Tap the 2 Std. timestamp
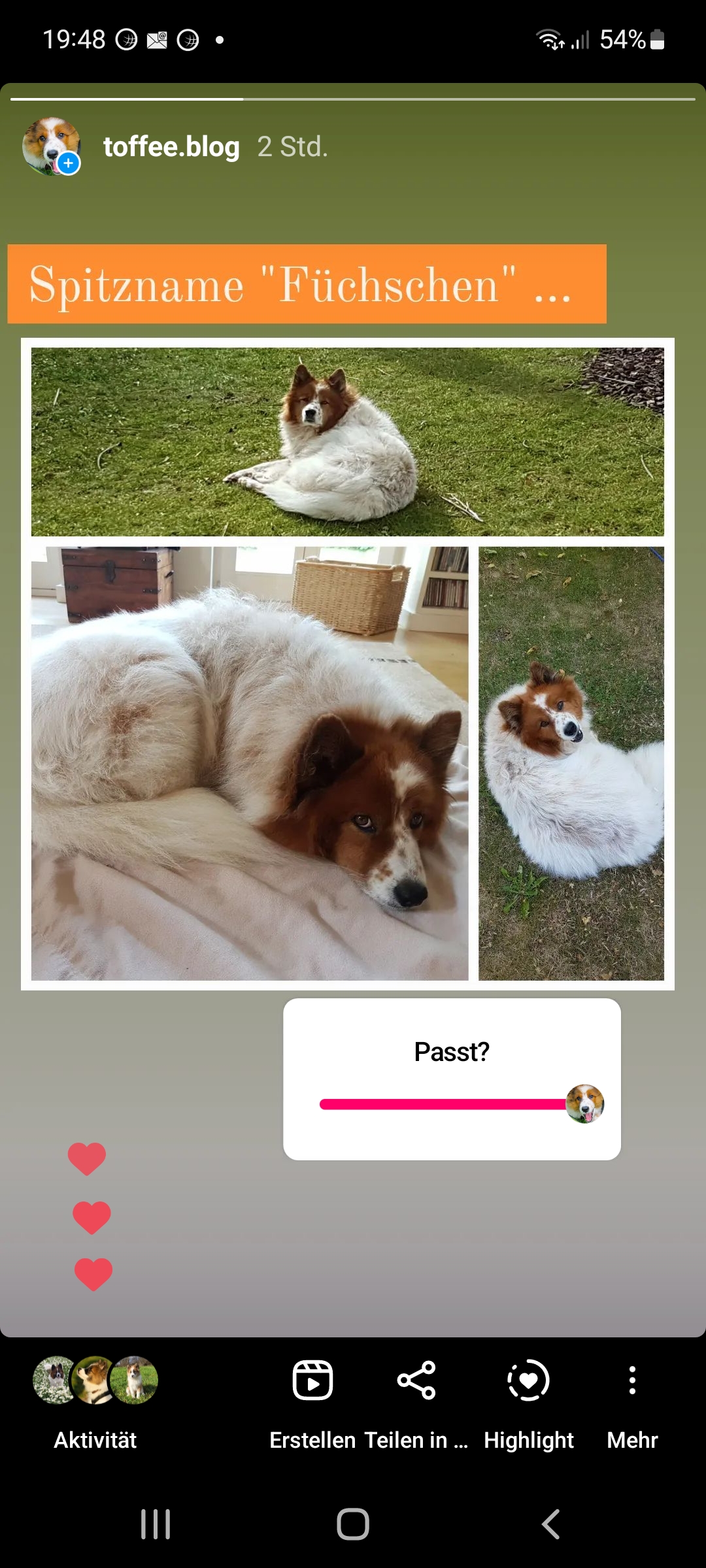Image resolution: width=706 pixels, height=1568 pixels. click(293, 146)
